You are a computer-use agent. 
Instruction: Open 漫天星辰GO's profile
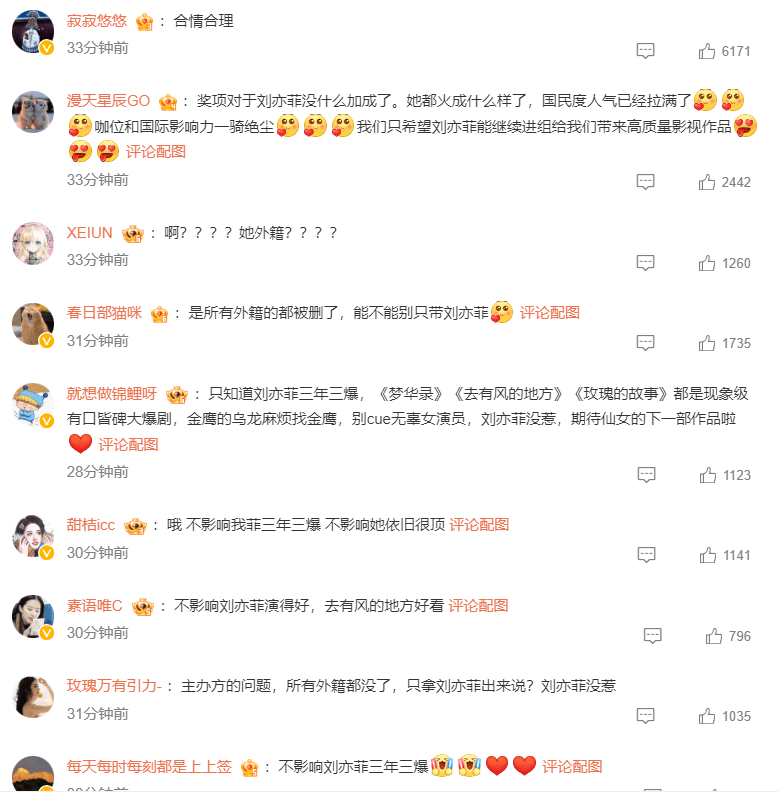pos(108,100)
